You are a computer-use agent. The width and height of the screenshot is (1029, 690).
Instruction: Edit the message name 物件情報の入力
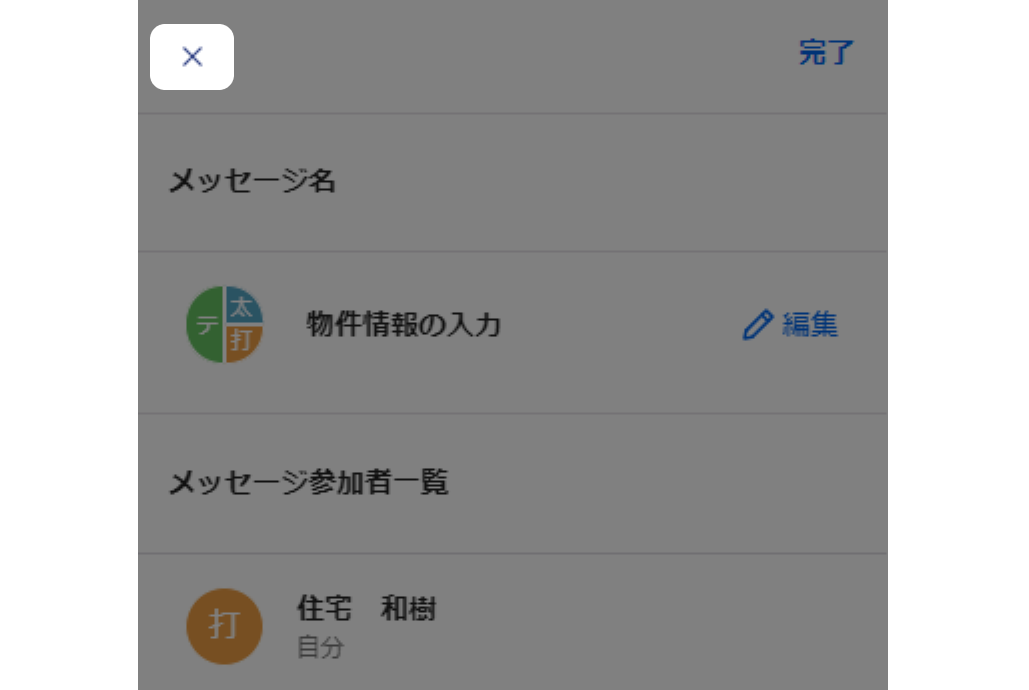(x=790, y=325)
